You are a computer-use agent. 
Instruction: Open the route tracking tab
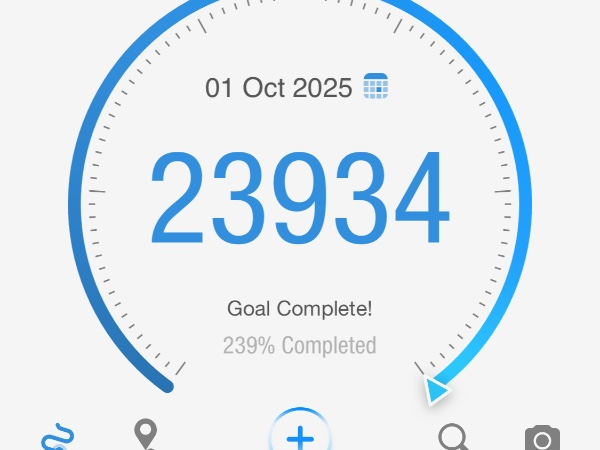click(x=57, y=438)
